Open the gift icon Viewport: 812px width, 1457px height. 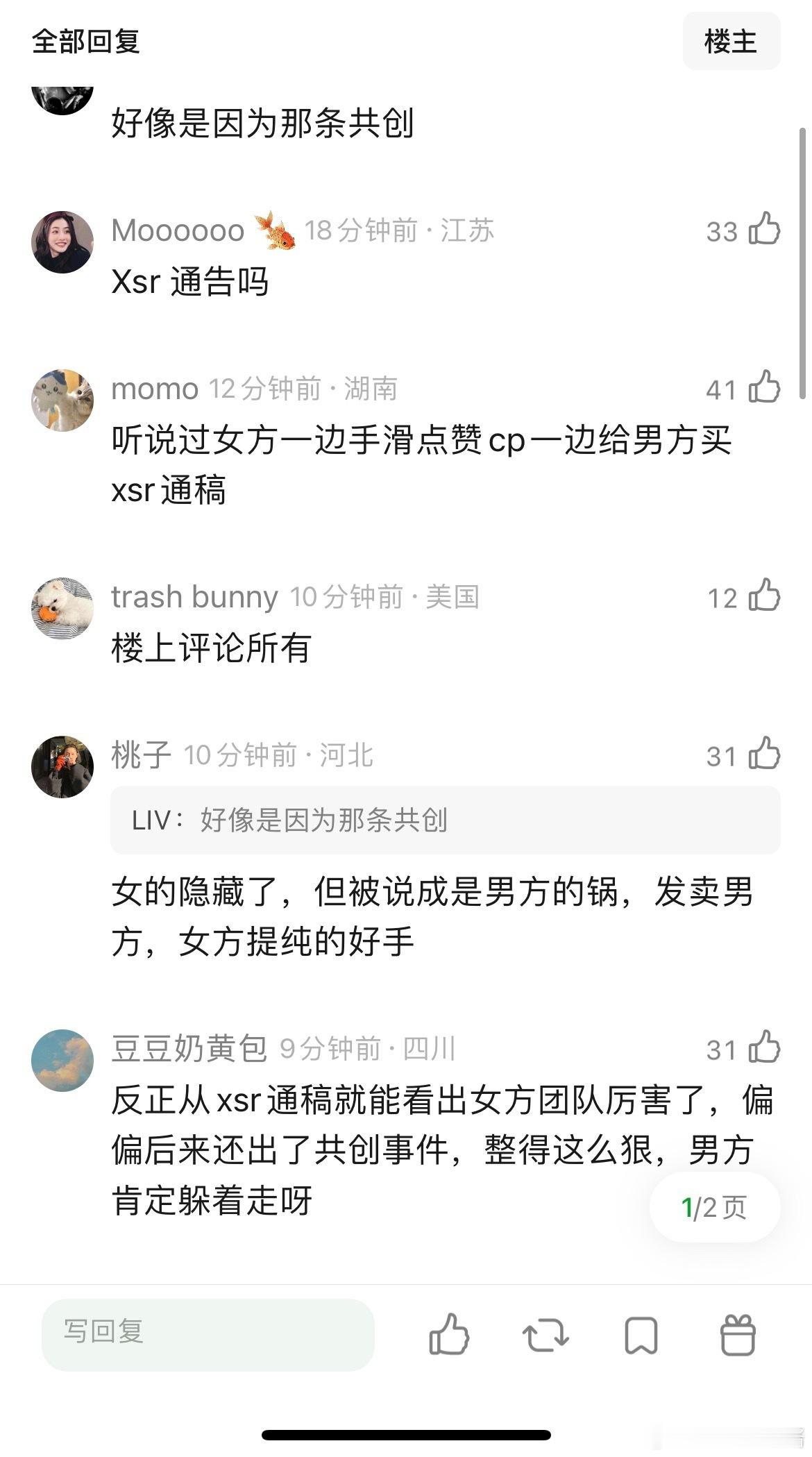pos(737,1334)
